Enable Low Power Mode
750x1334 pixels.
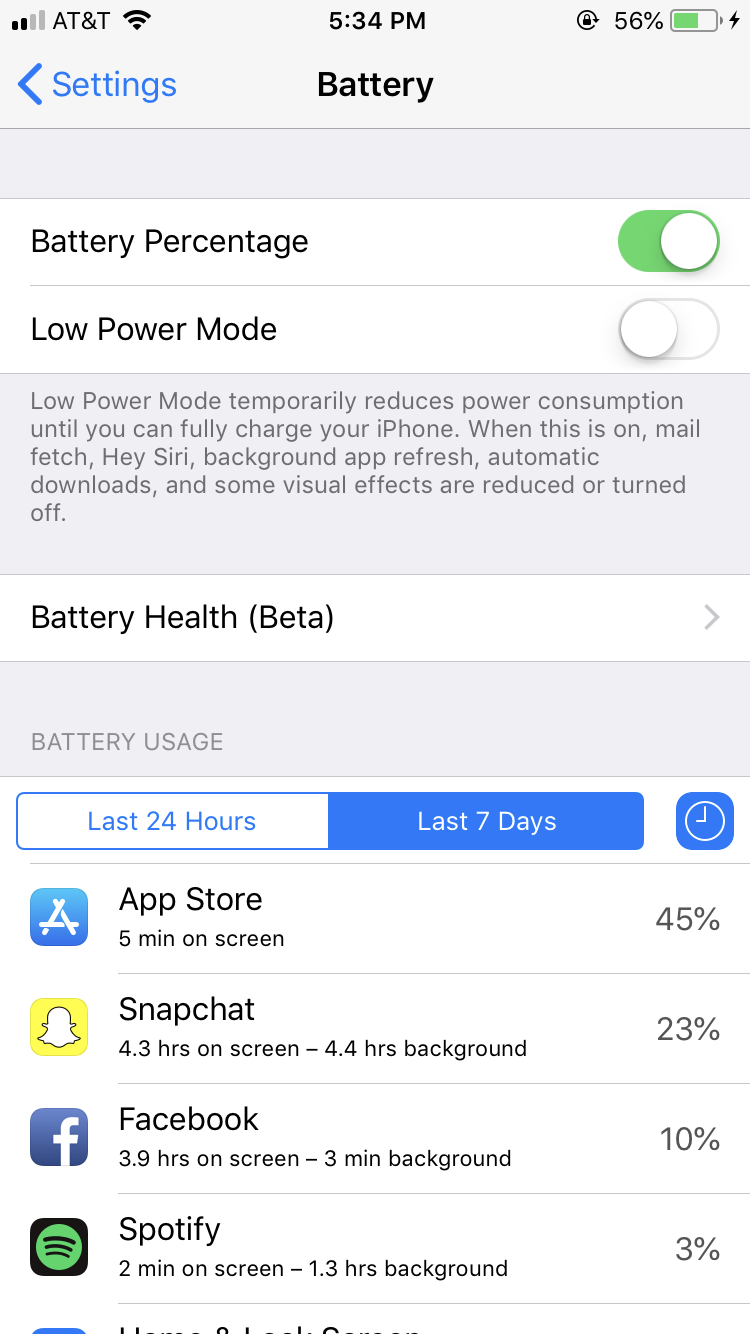[668, 329]
